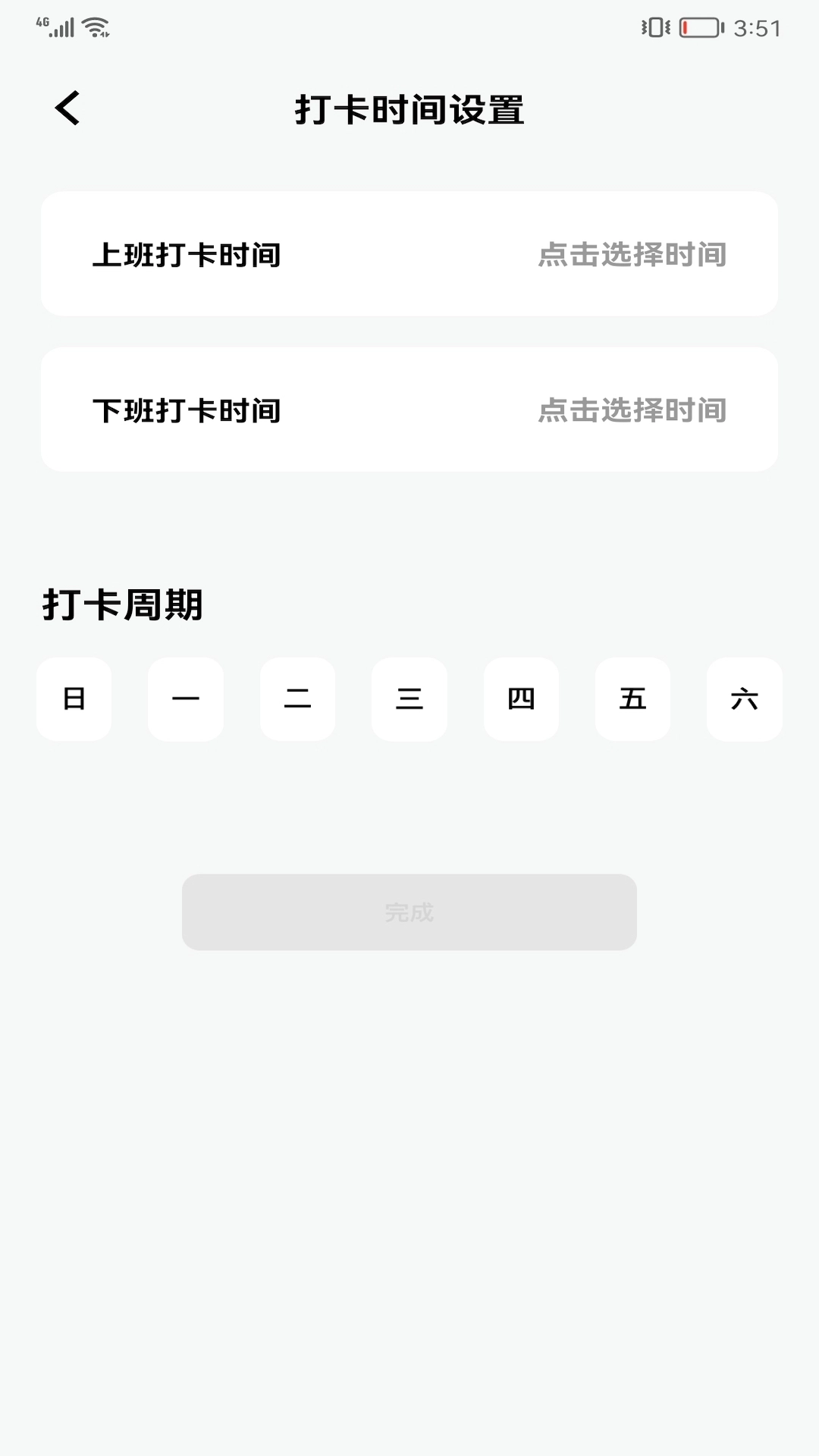The image size is (819, 1456).
Task: Click the title 打卡时间设置
Action: pos(409,108)
